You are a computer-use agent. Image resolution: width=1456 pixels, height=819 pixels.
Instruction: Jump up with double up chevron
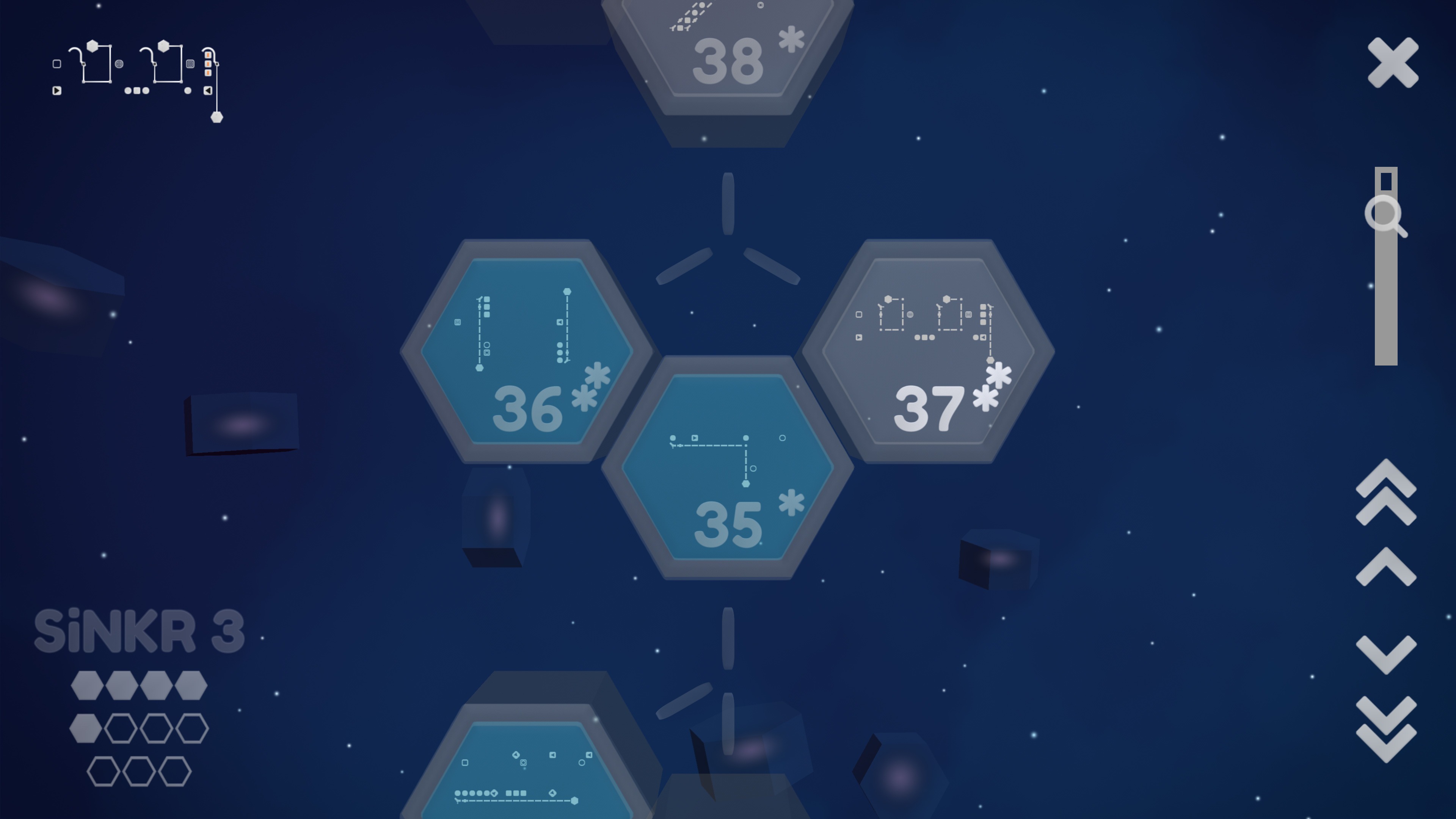(x=1385, y=492)
